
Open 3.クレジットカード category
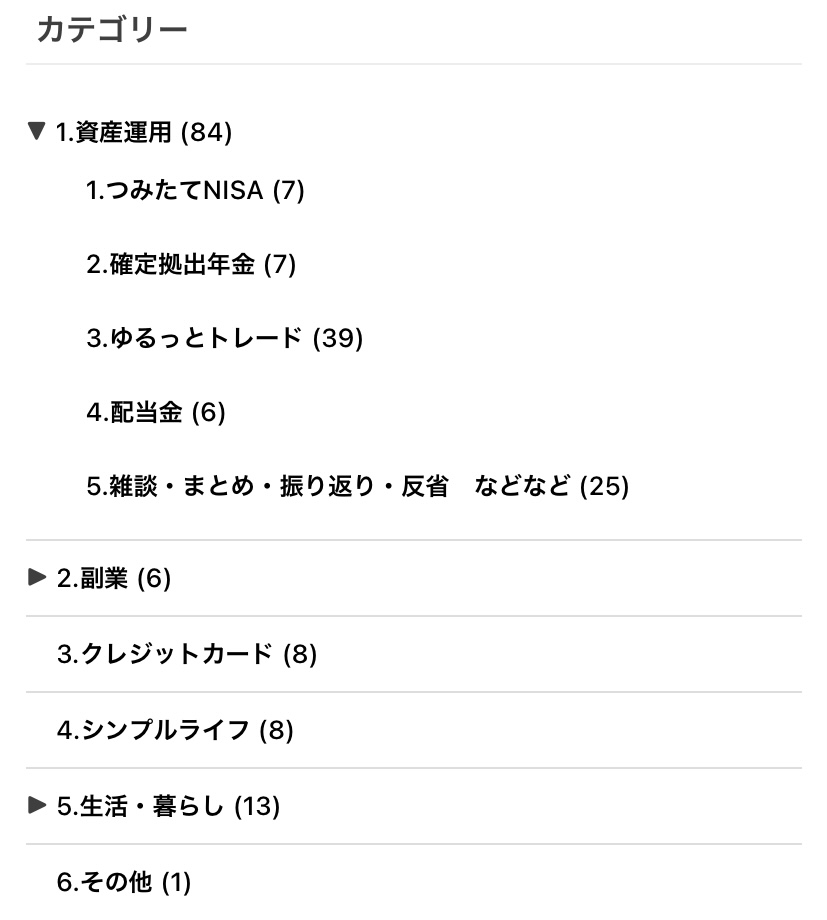[x=187, y=654]
